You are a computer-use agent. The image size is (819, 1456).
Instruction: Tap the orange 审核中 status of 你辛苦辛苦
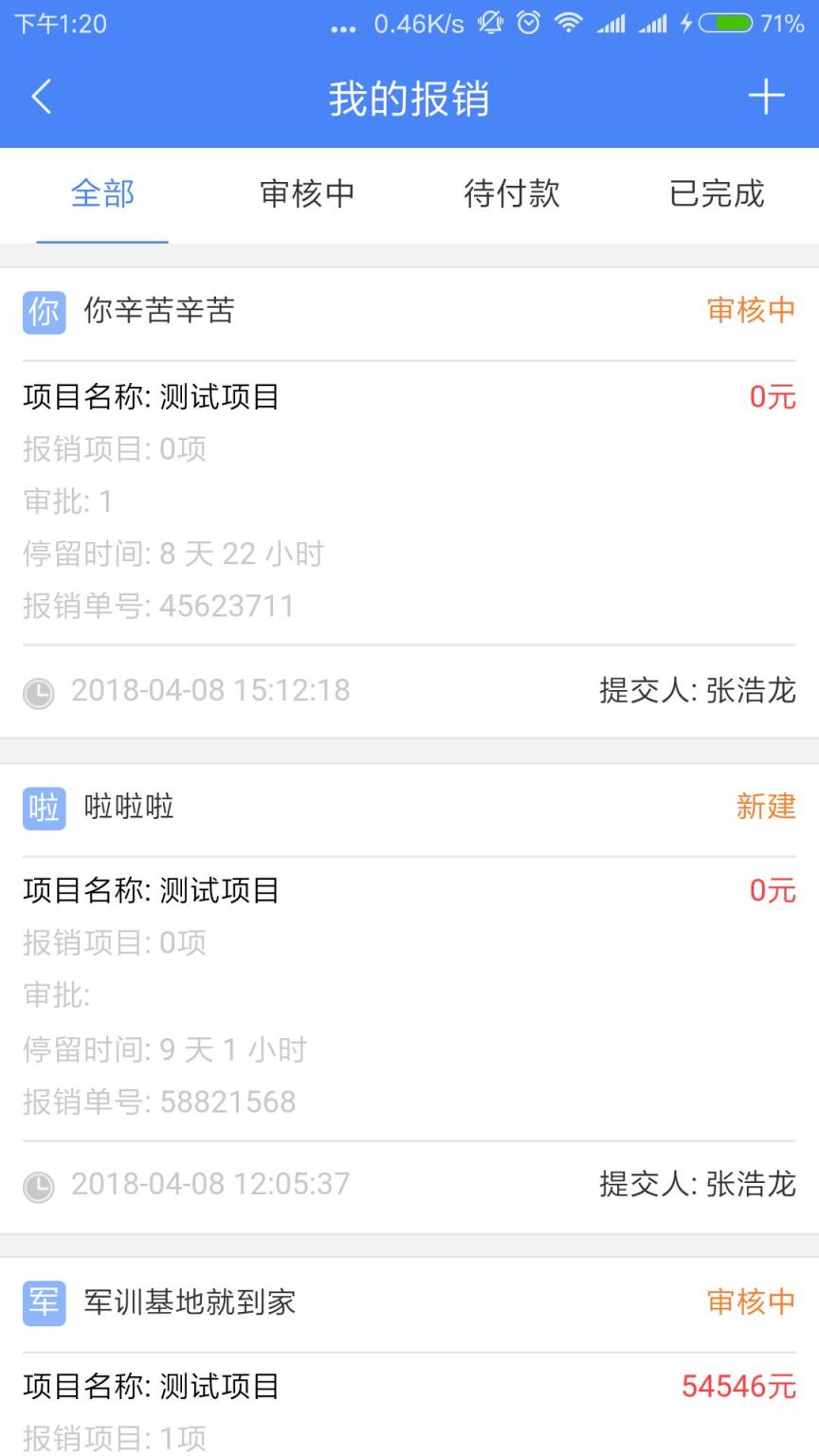coord(750,310)
